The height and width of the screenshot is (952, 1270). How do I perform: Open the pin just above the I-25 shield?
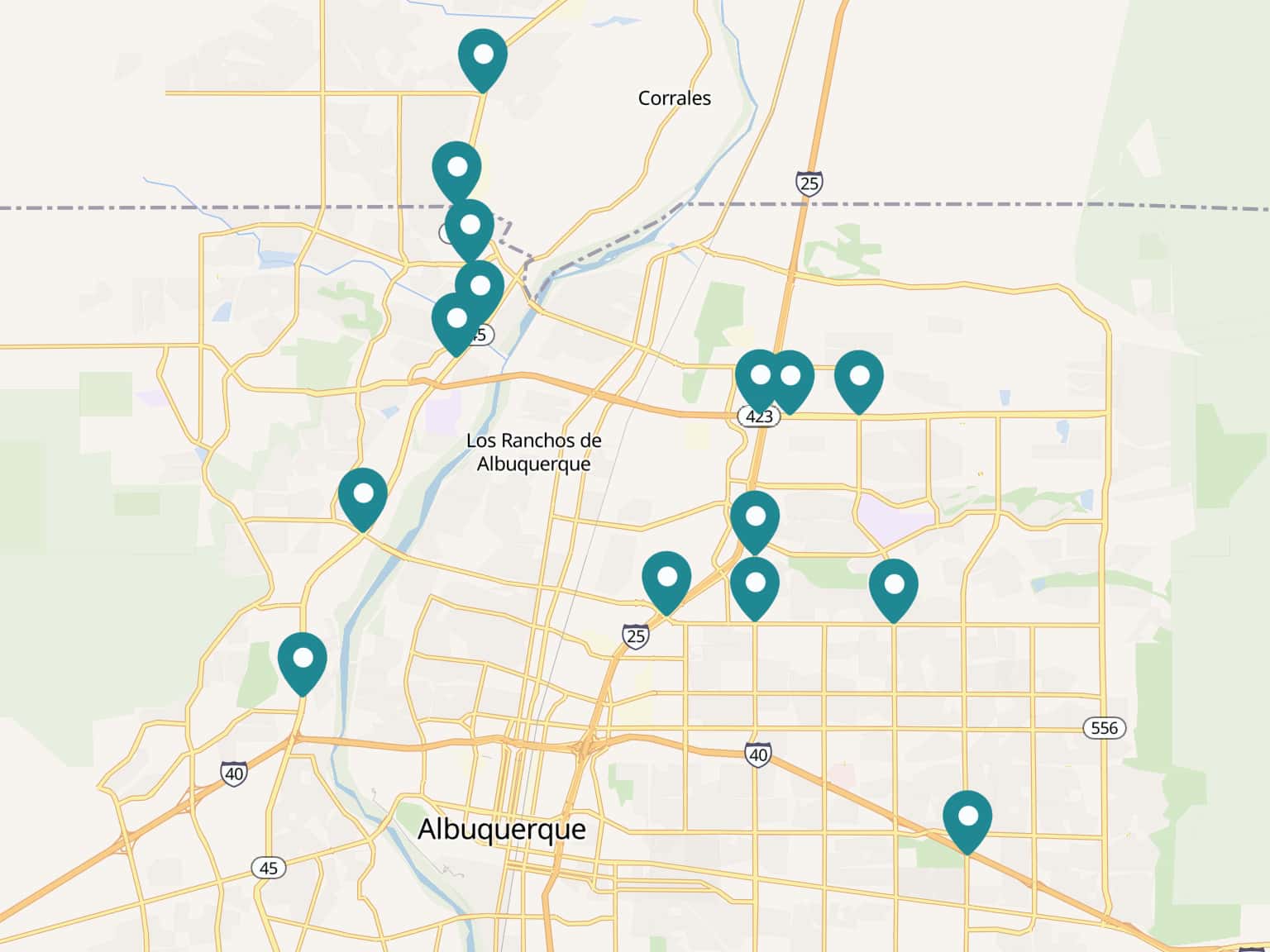(x=666, y=580)
